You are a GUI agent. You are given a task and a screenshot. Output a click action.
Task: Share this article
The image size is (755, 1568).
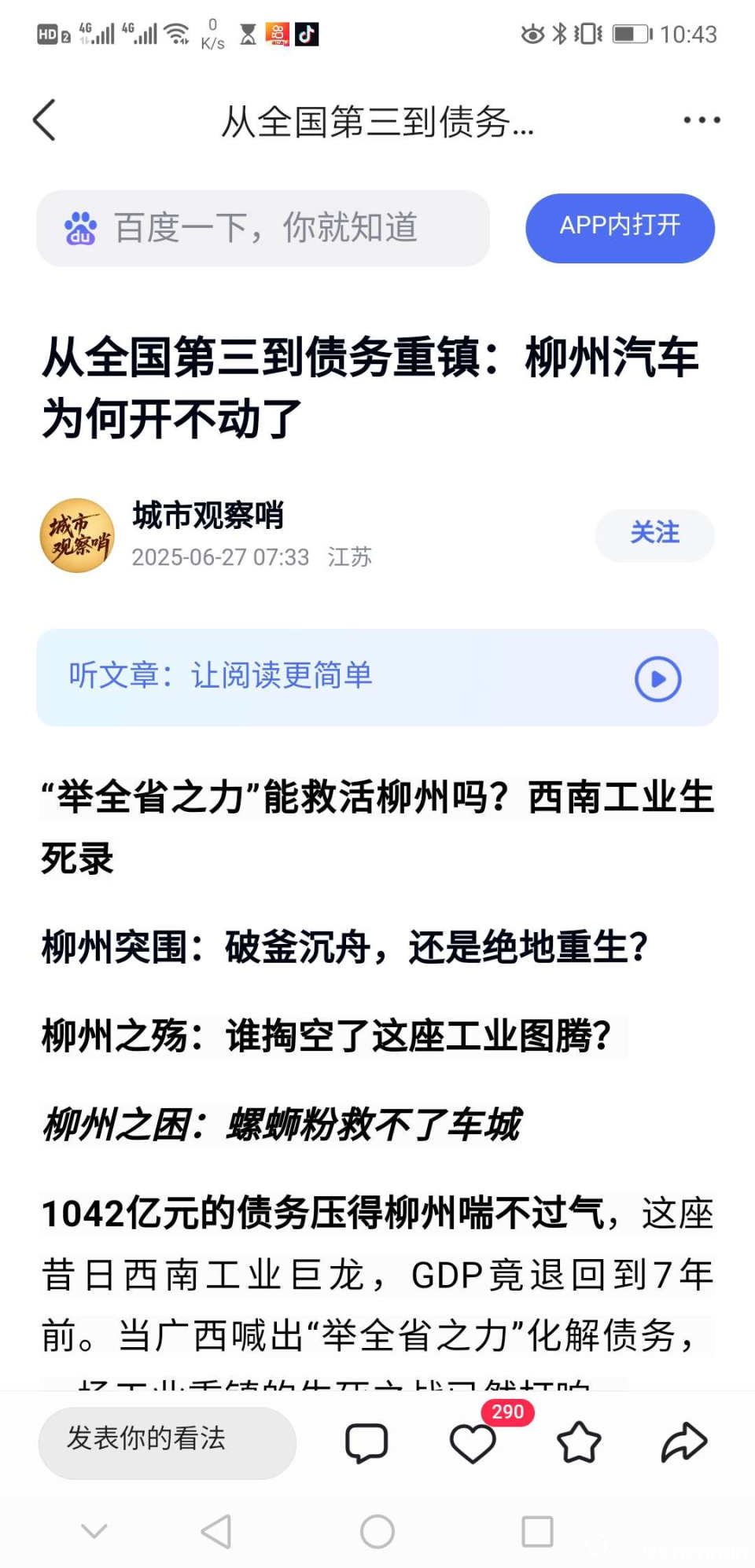click(x=684, y=1443)
